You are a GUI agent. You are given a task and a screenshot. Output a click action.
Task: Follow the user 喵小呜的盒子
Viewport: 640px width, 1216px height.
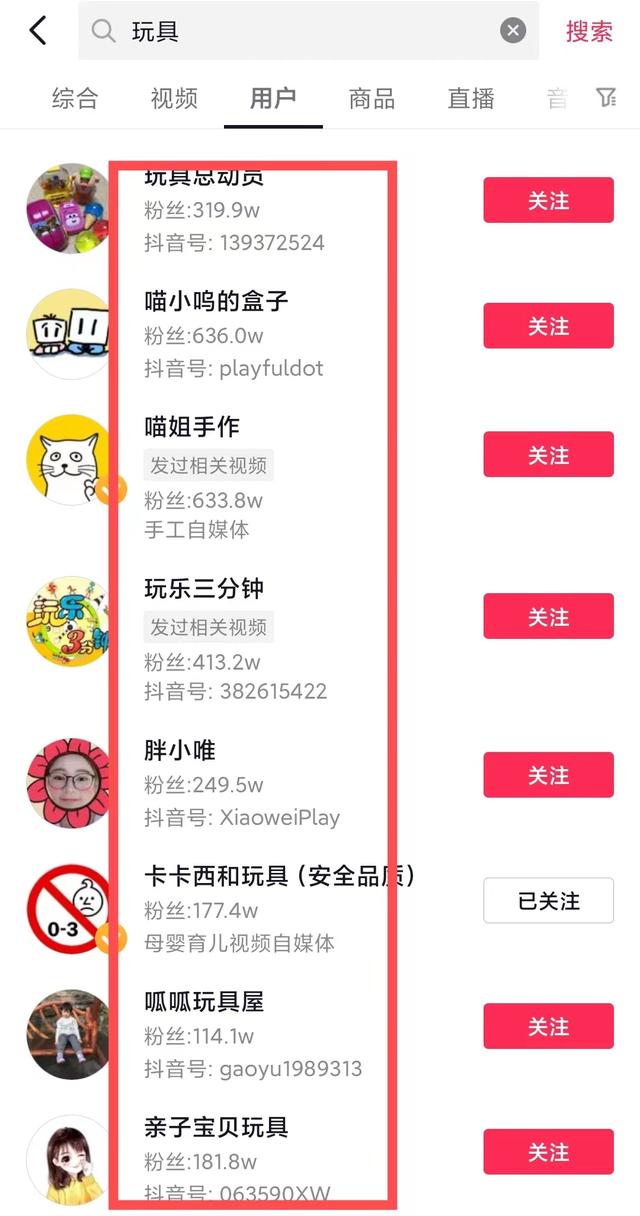(x=548, y=326)
